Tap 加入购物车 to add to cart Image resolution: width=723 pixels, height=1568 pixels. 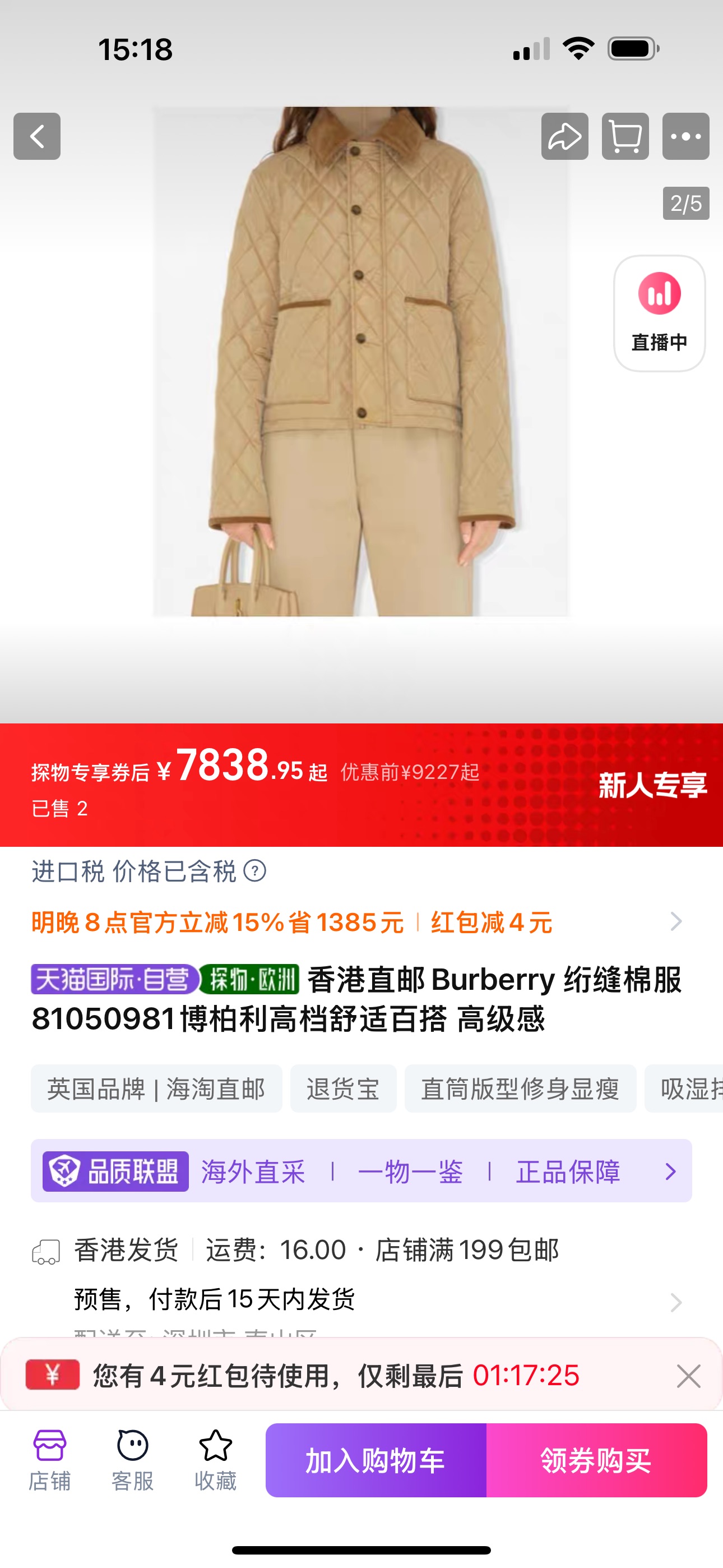(x=376, y=1460)
